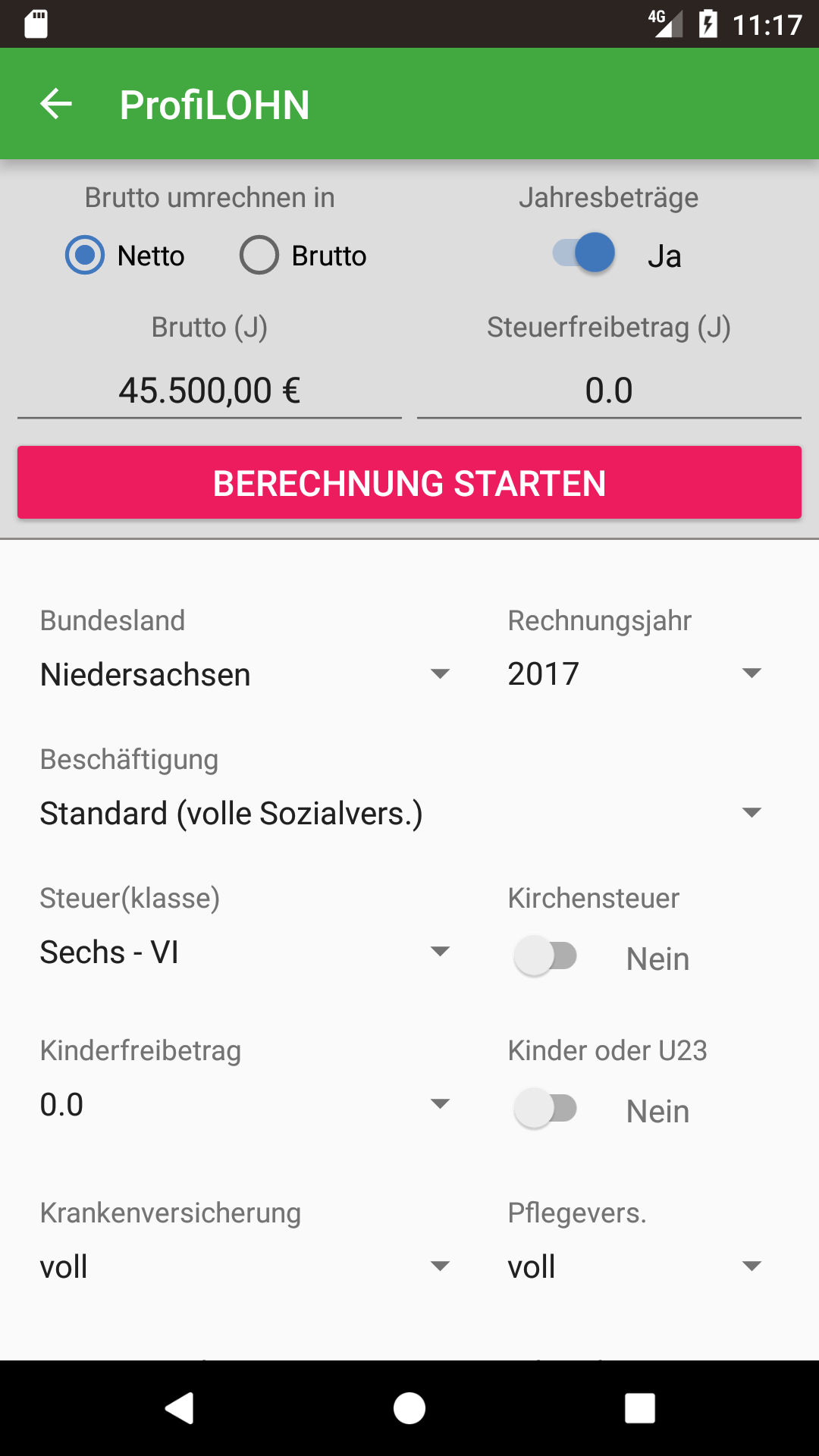This screenshot has width=819, height=1456.
Task: Enable the Kirchensteuer switch
Action: pos(546,957)
